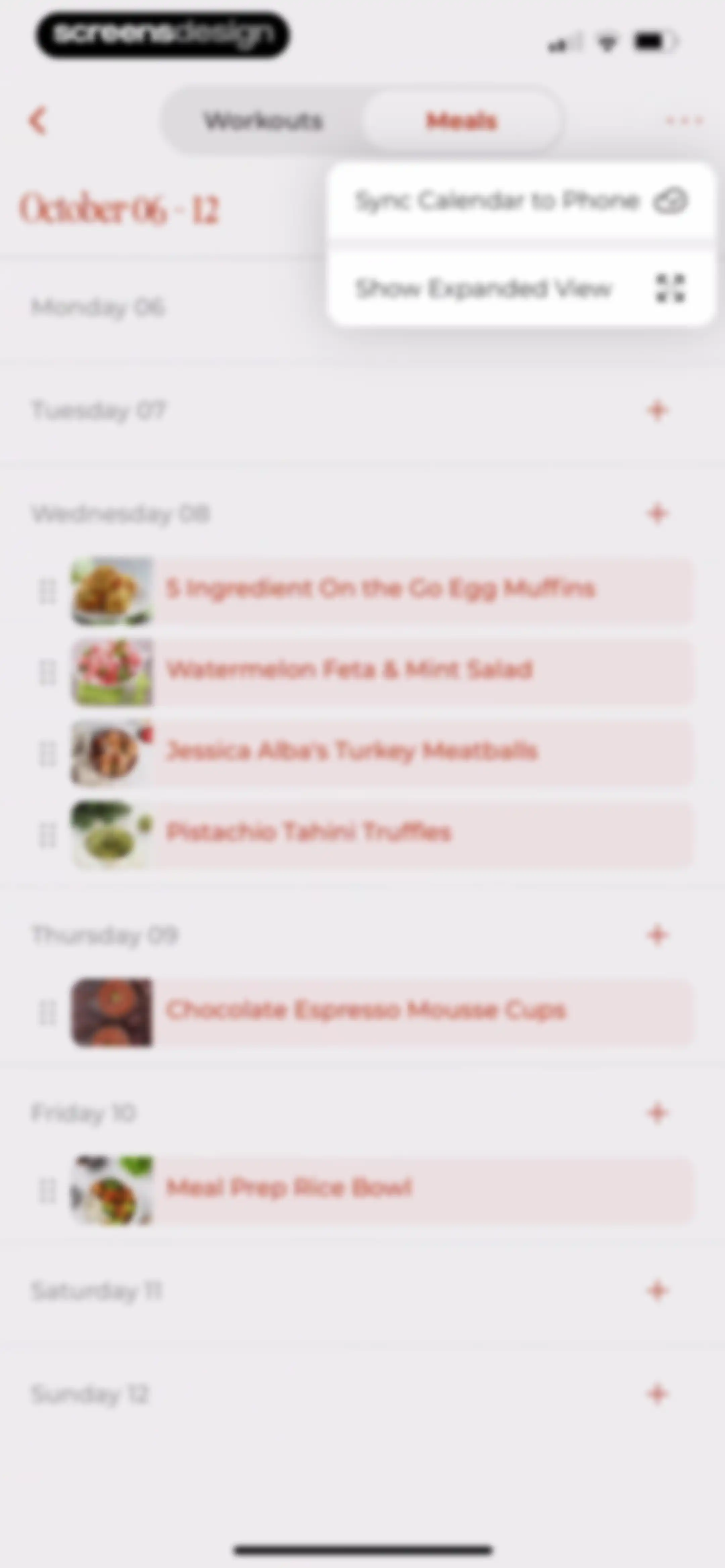The width and height of the screenshot is (725, 1568).
Task: Switch to the Workouts tab
Action: point(263,121)
